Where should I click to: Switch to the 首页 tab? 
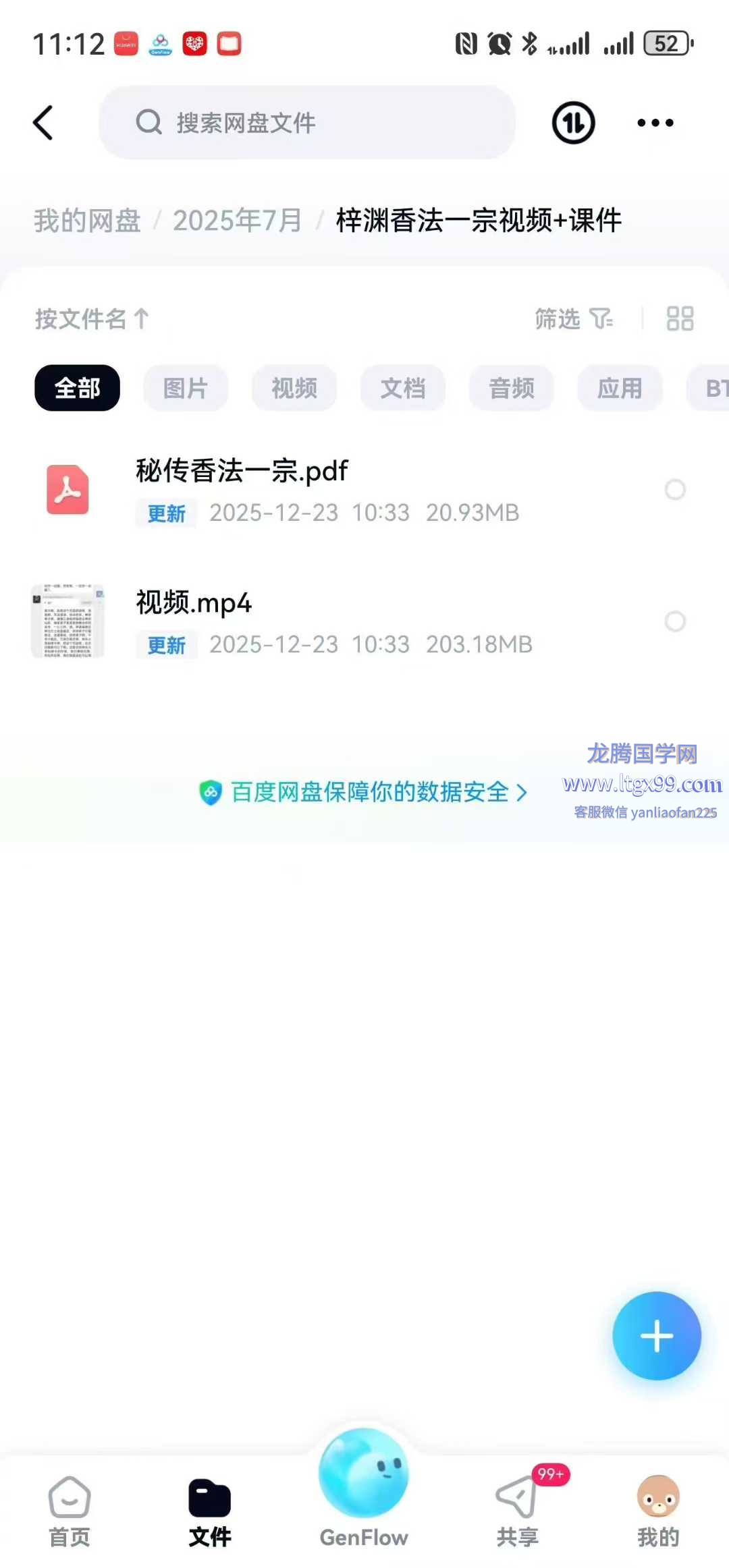pos(70,1511)
